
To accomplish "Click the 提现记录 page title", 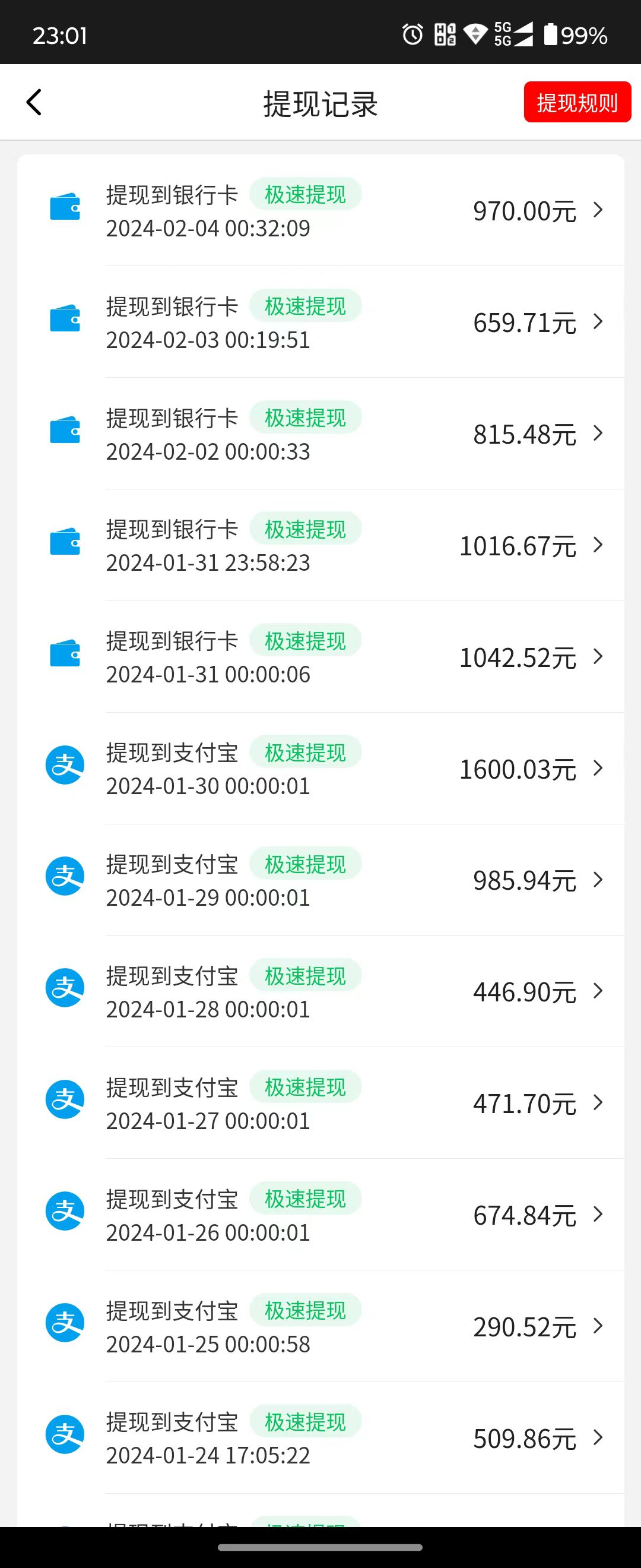I will [319, 103].
